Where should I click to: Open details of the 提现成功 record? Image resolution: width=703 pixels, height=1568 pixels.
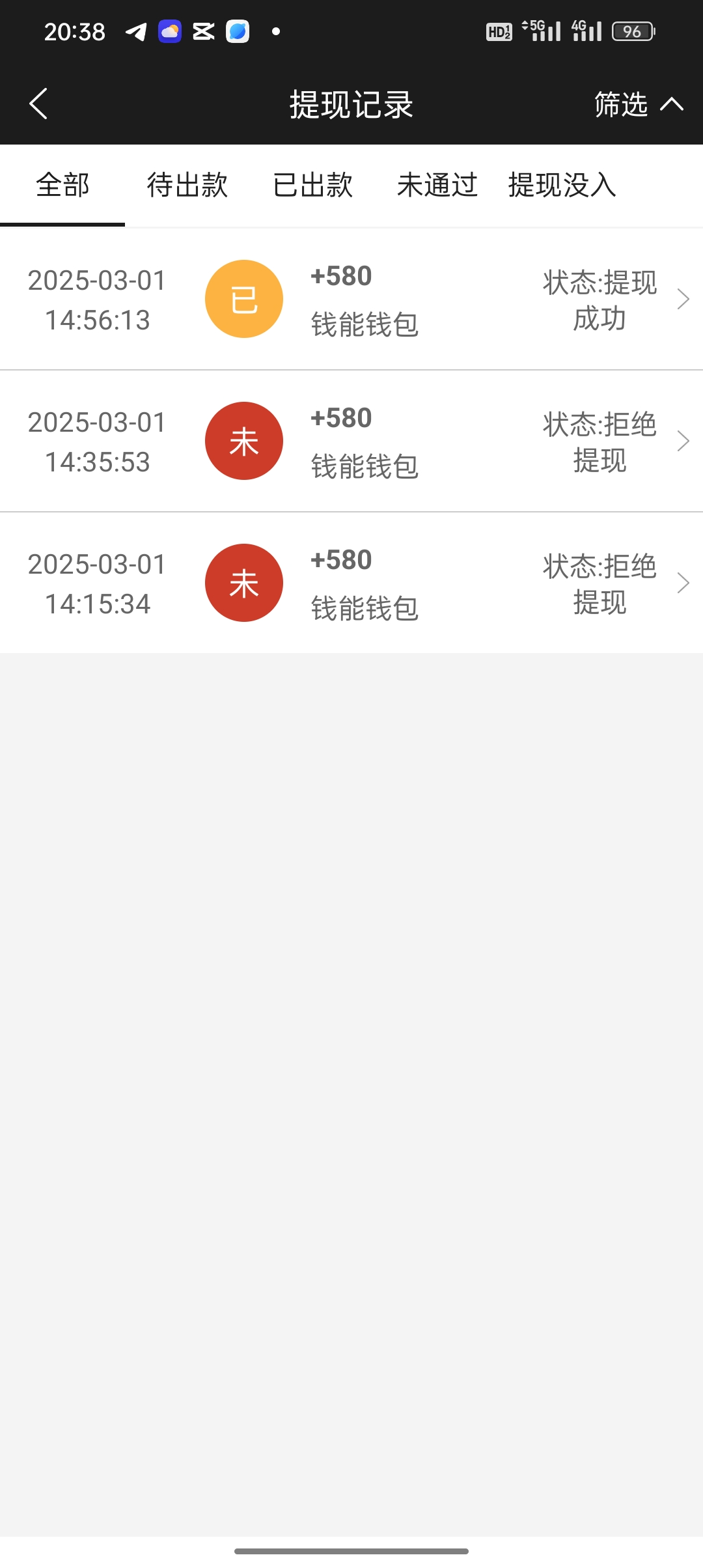(683, 298)
